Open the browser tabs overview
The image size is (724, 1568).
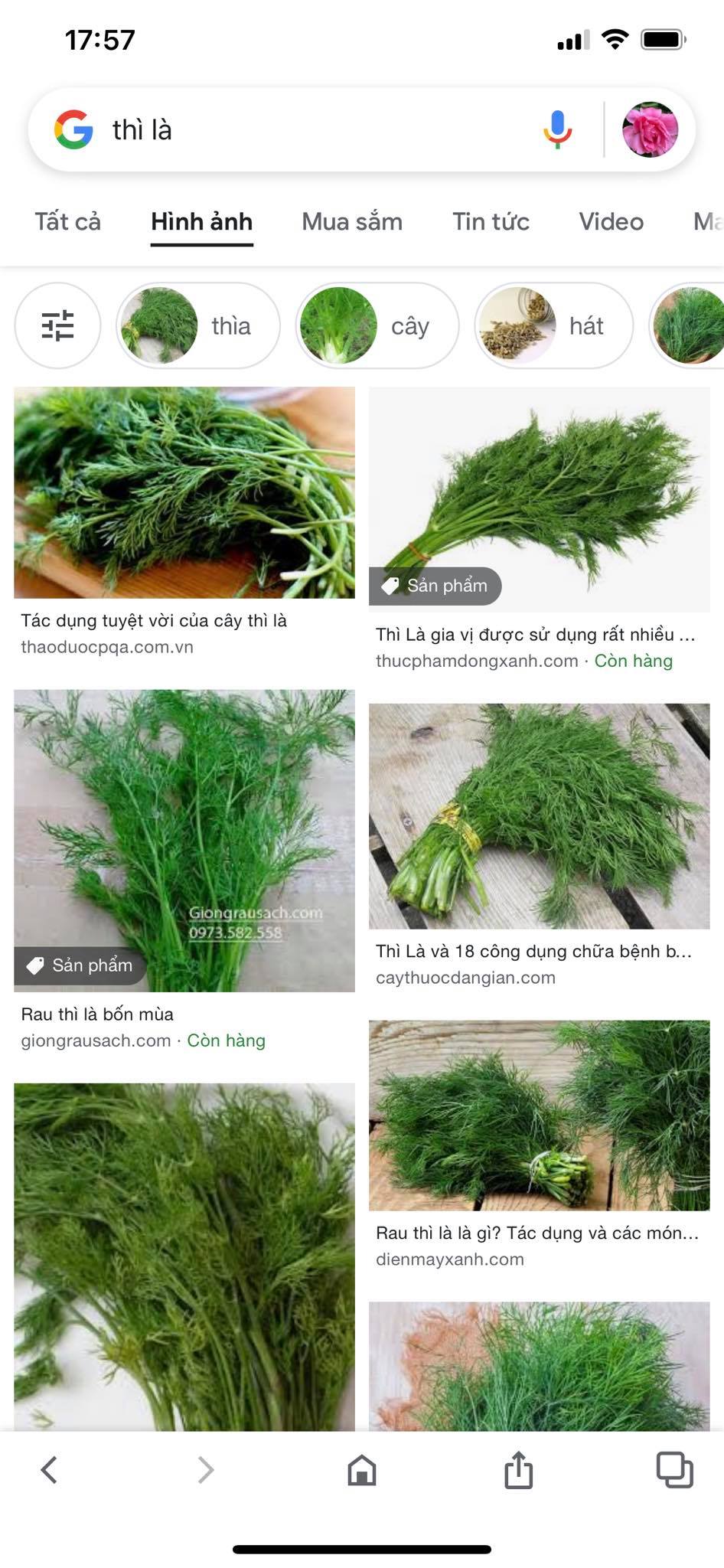coord(674,1469)
